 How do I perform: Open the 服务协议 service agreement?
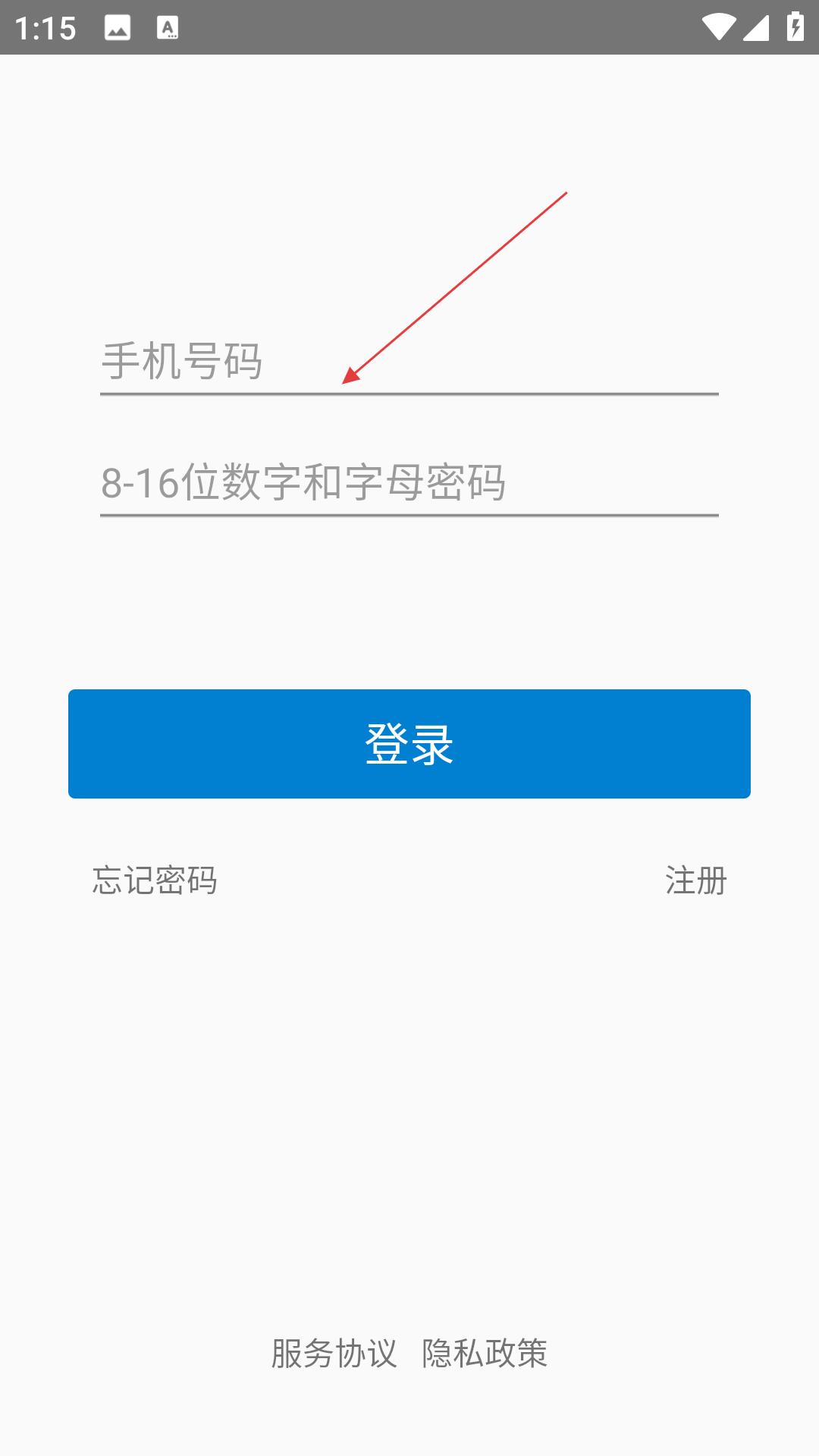click(x=334, y=1354)
